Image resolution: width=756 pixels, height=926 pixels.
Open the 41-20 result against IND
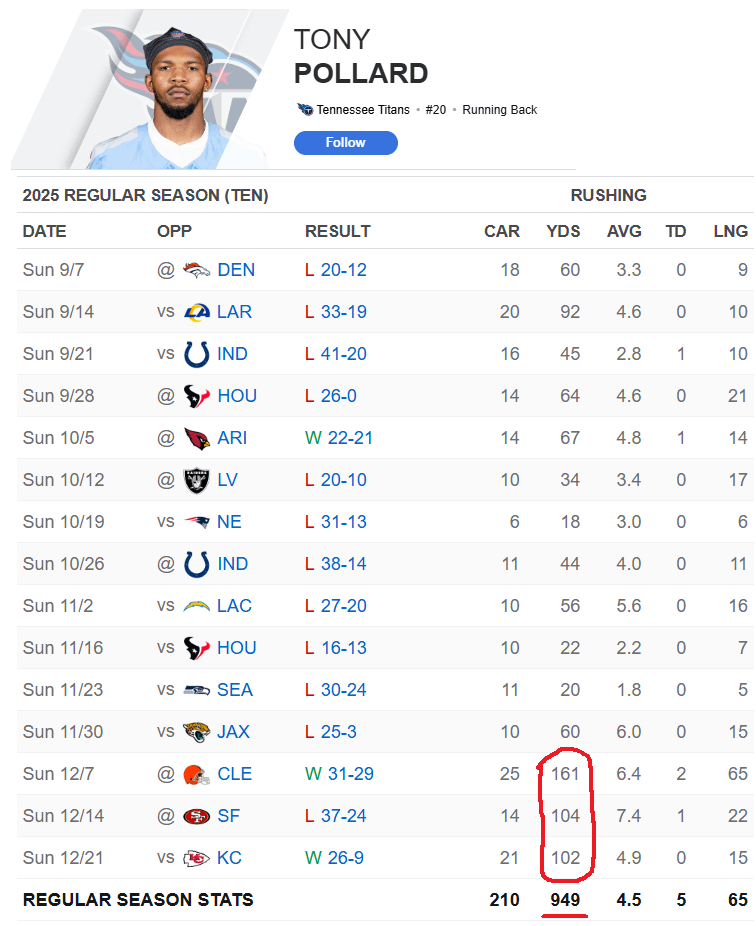tap(343, 354)
